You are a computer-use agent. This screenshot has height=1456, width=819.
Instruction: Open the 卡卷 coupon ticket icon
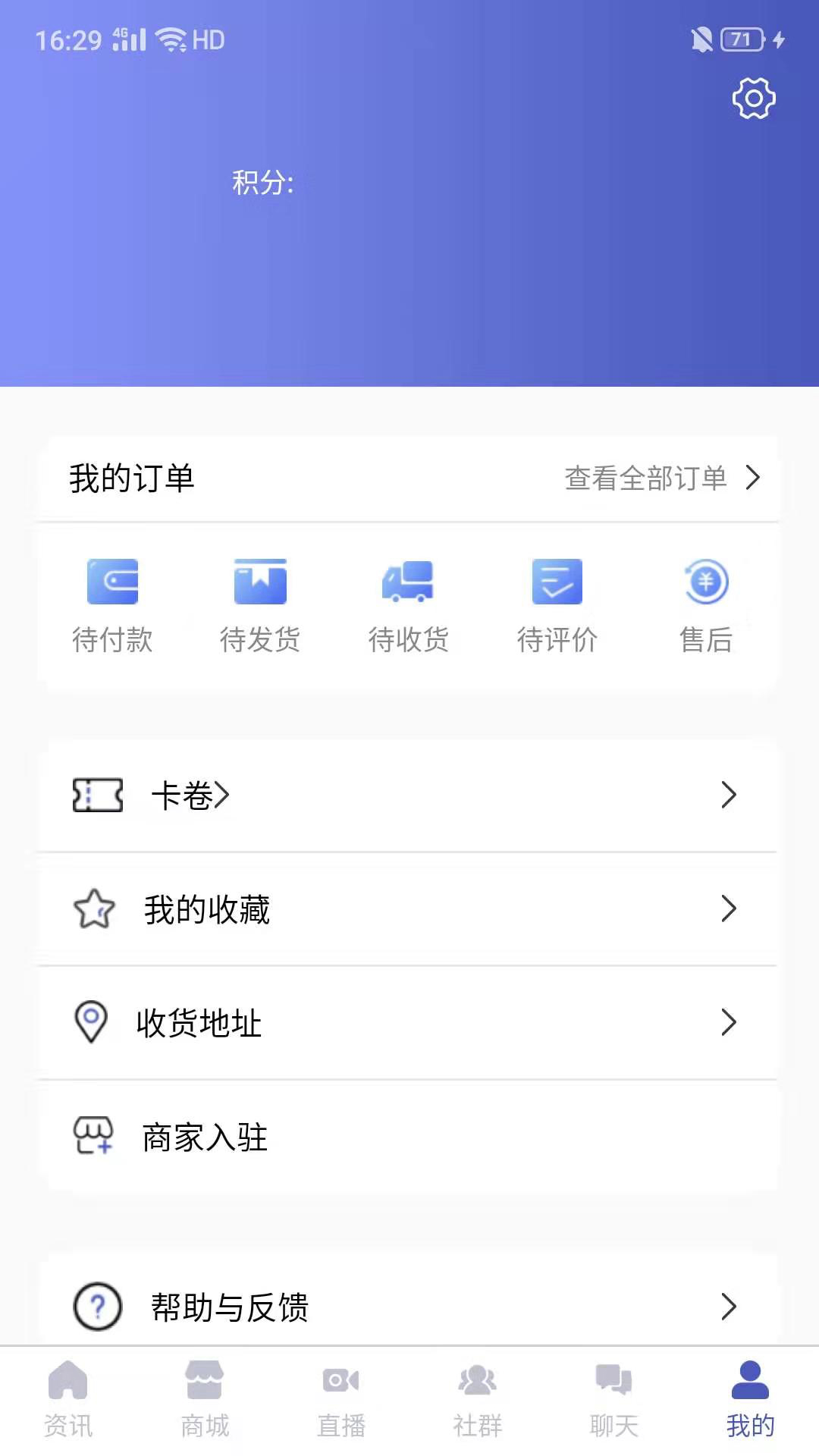click(x=97, y=795)
